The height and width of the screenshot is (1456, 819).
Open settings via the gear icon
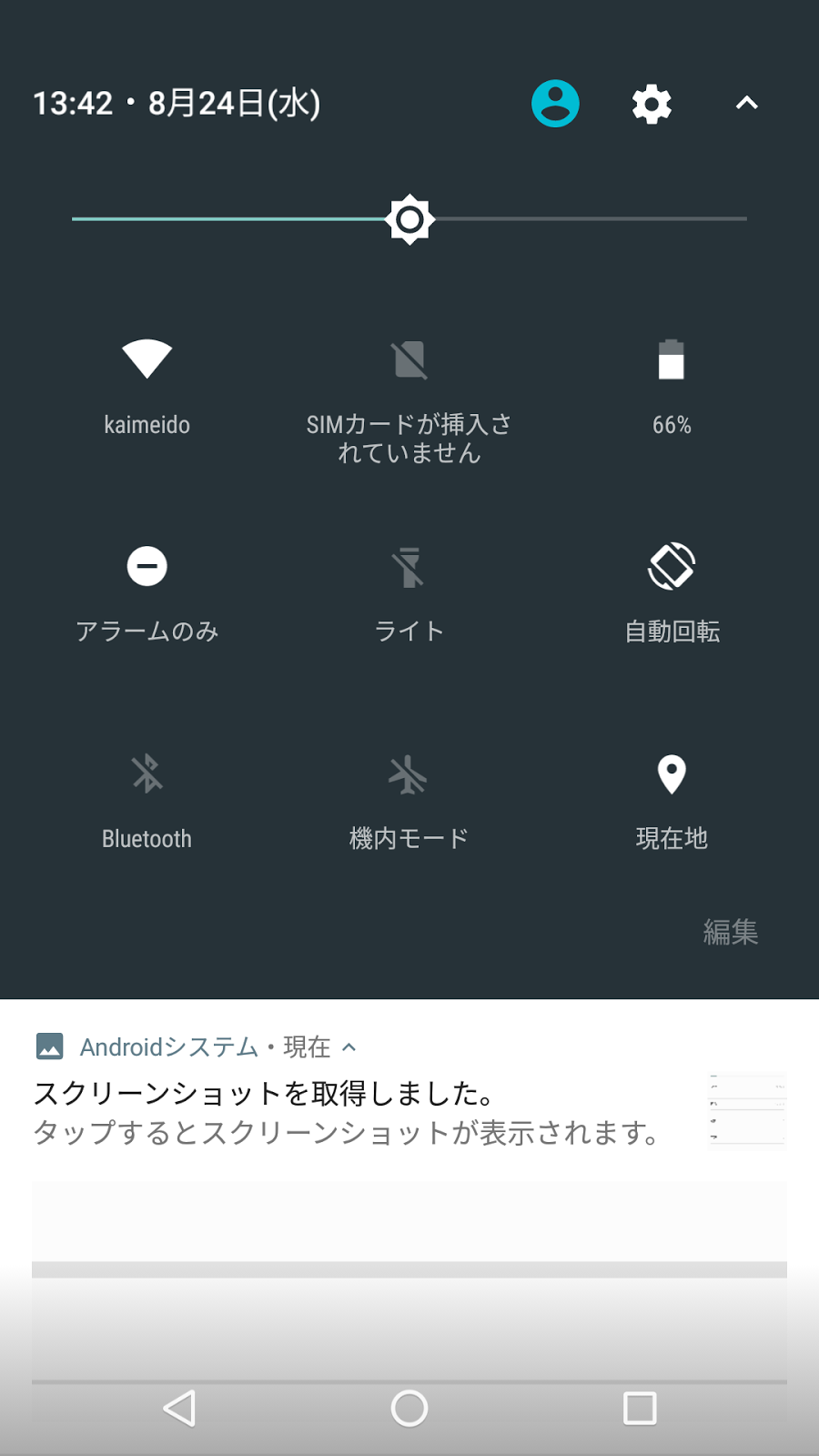[x=652, y=104]
